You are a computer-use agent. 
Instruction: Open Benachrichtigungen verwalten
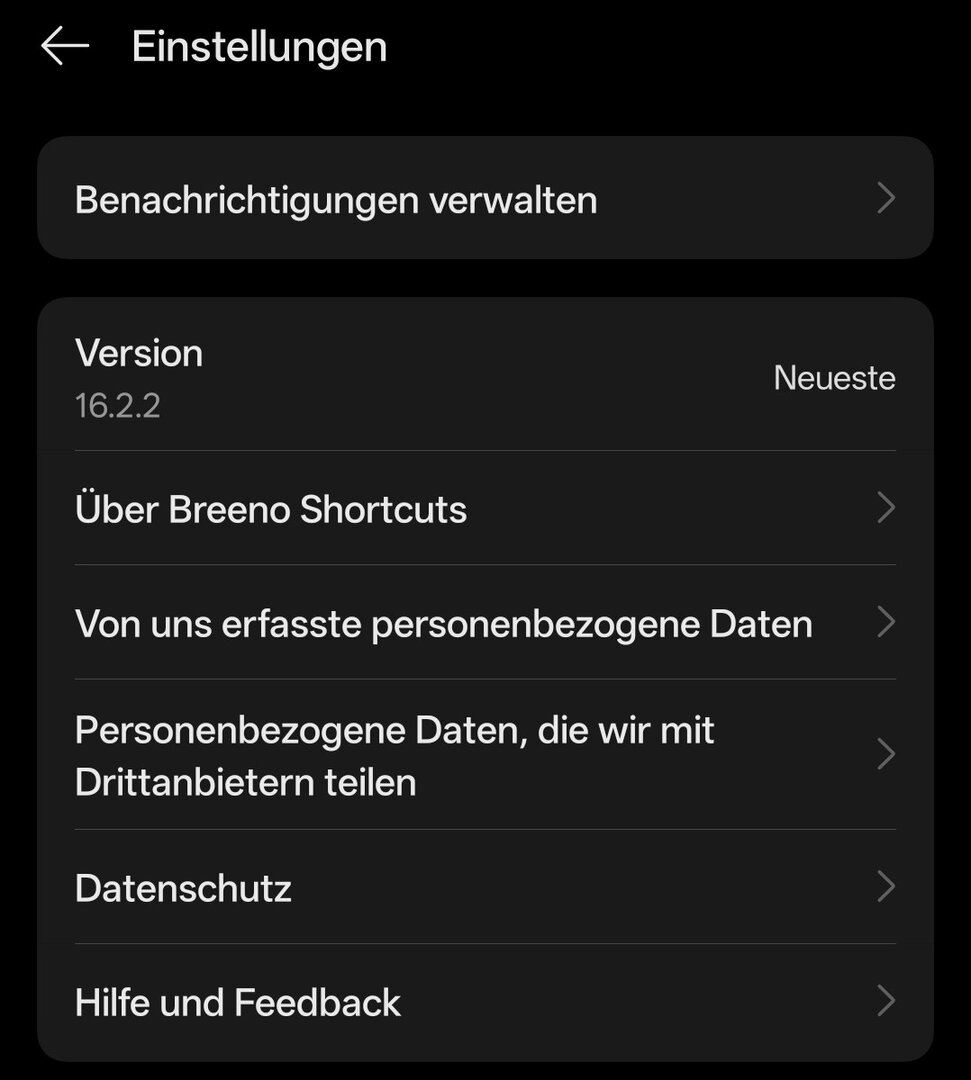485,199
